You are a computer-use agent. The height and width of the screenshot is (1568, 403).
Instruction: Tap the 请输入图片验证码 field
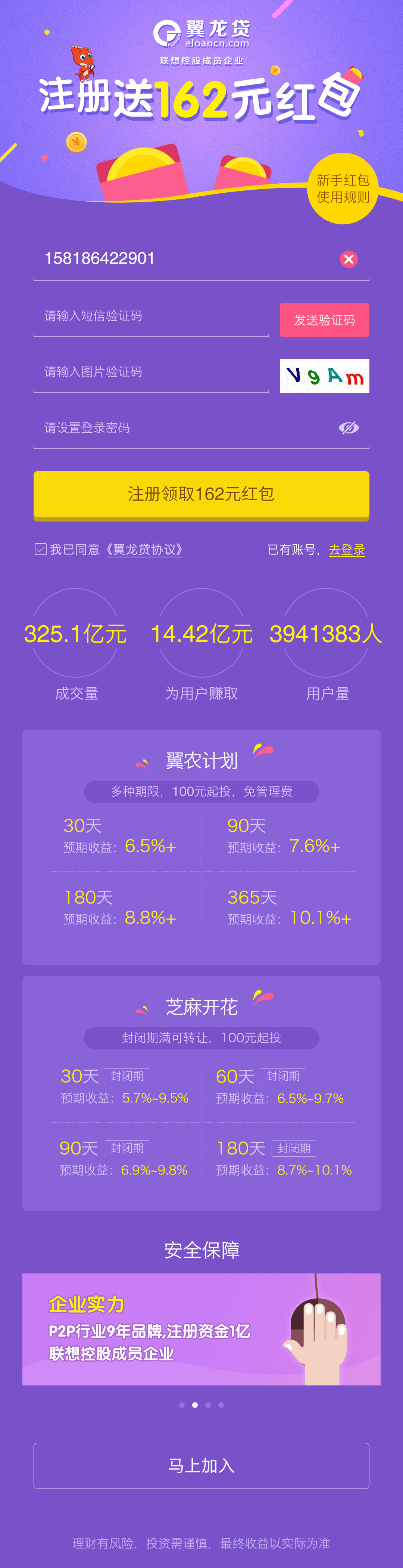point(150,372)
